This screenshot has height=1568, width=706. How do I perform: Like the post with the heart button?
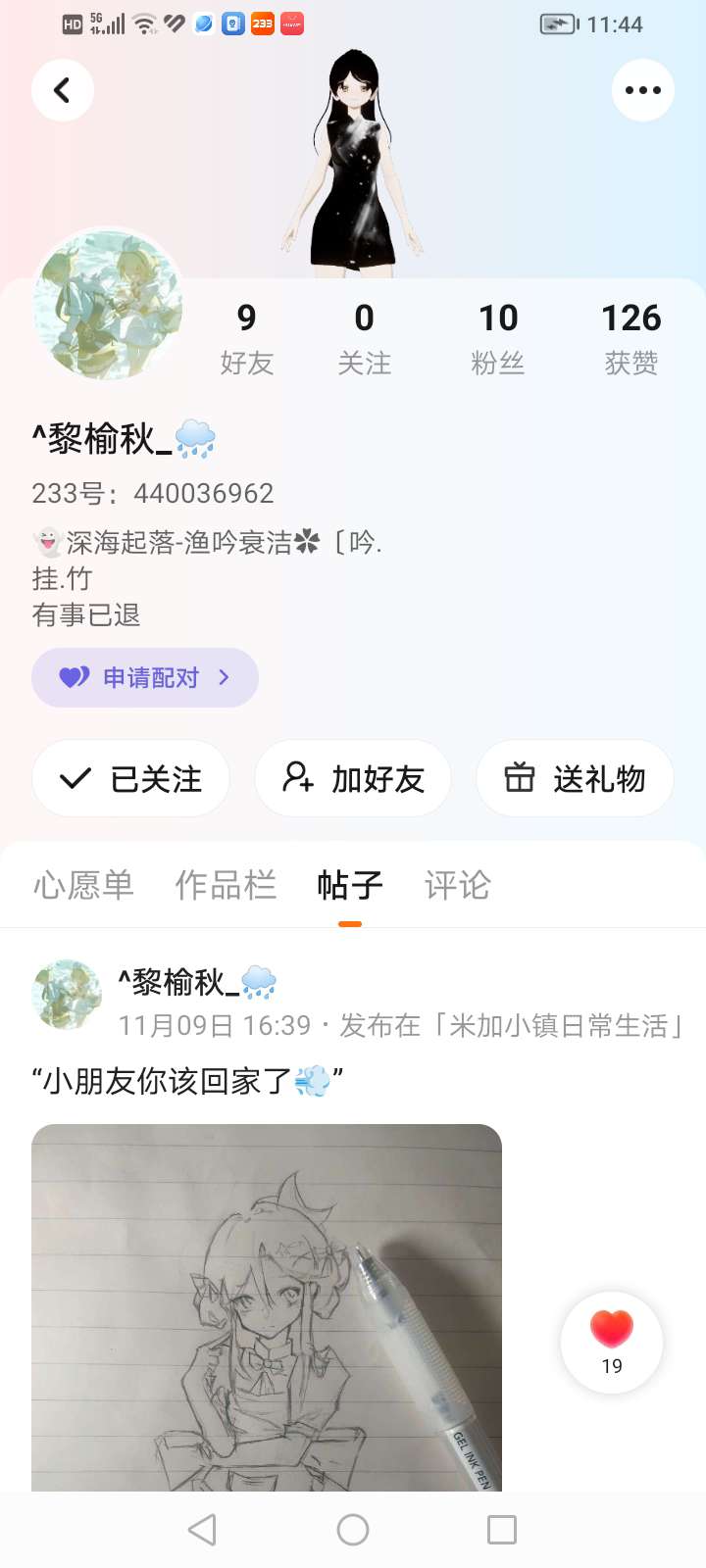point(612,1341)
